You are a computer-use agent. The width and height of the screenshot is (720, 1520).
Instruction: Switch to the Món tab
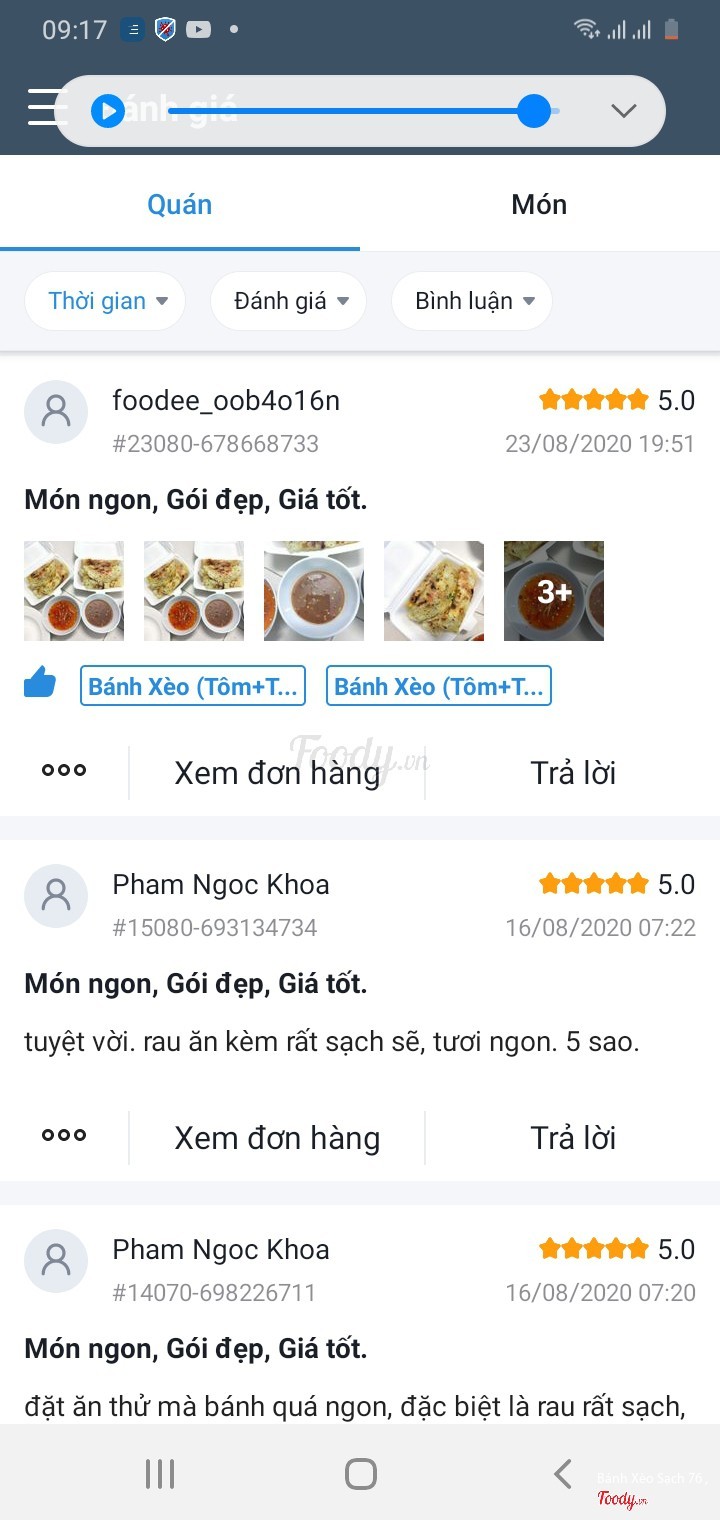pyautogui.click(x=539, y=205)
